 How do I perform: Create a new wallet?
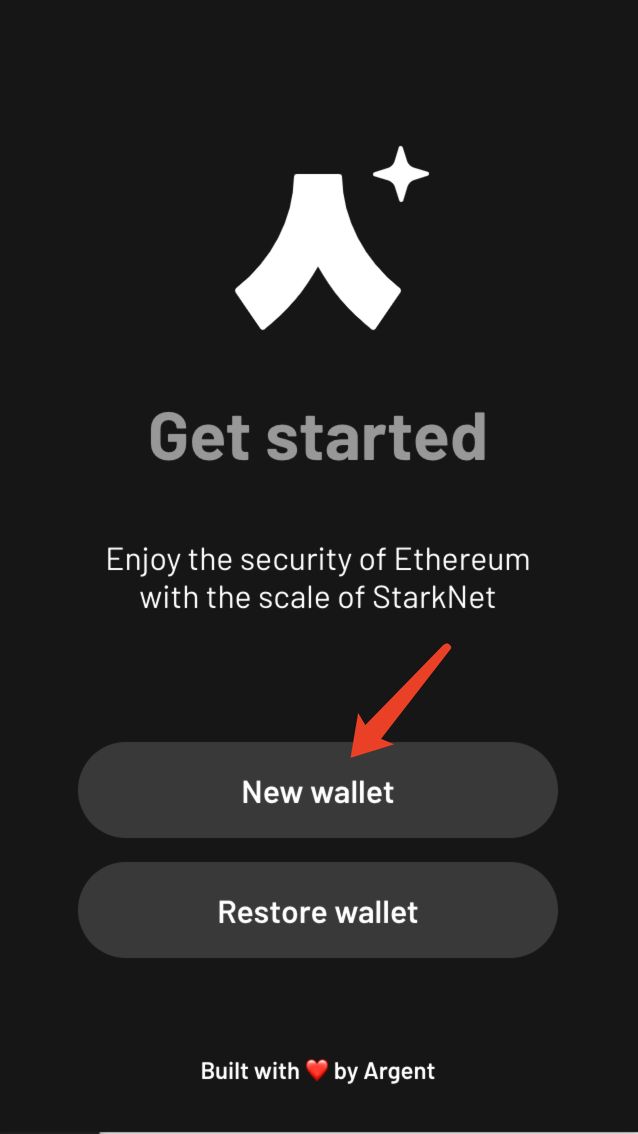pyautogui.click(x=318, y=791)
